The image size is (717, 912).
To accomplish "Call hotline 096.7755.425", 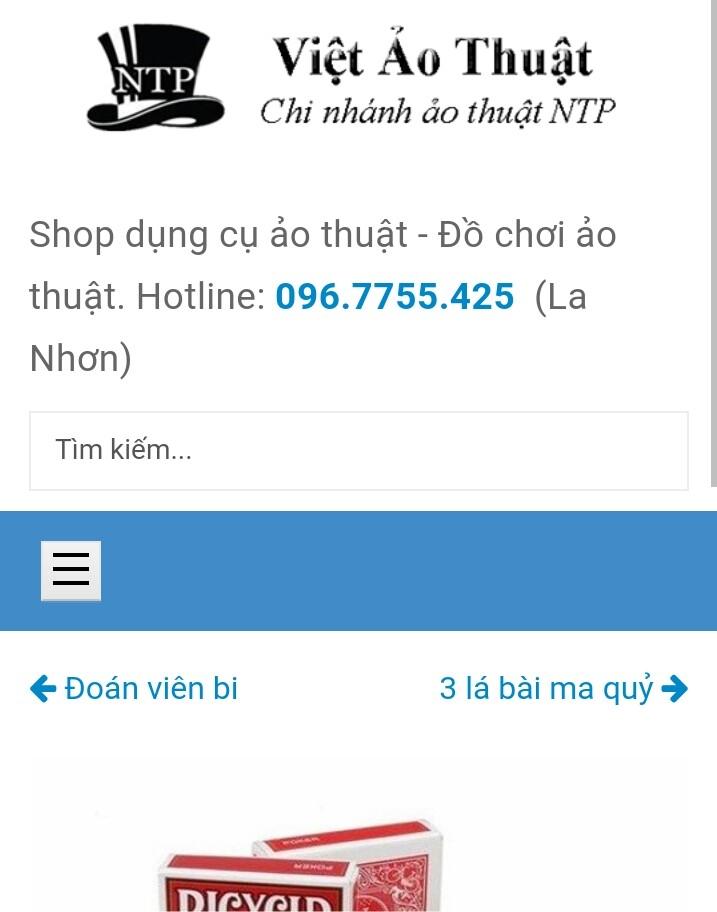I will (x=394, y=296).
